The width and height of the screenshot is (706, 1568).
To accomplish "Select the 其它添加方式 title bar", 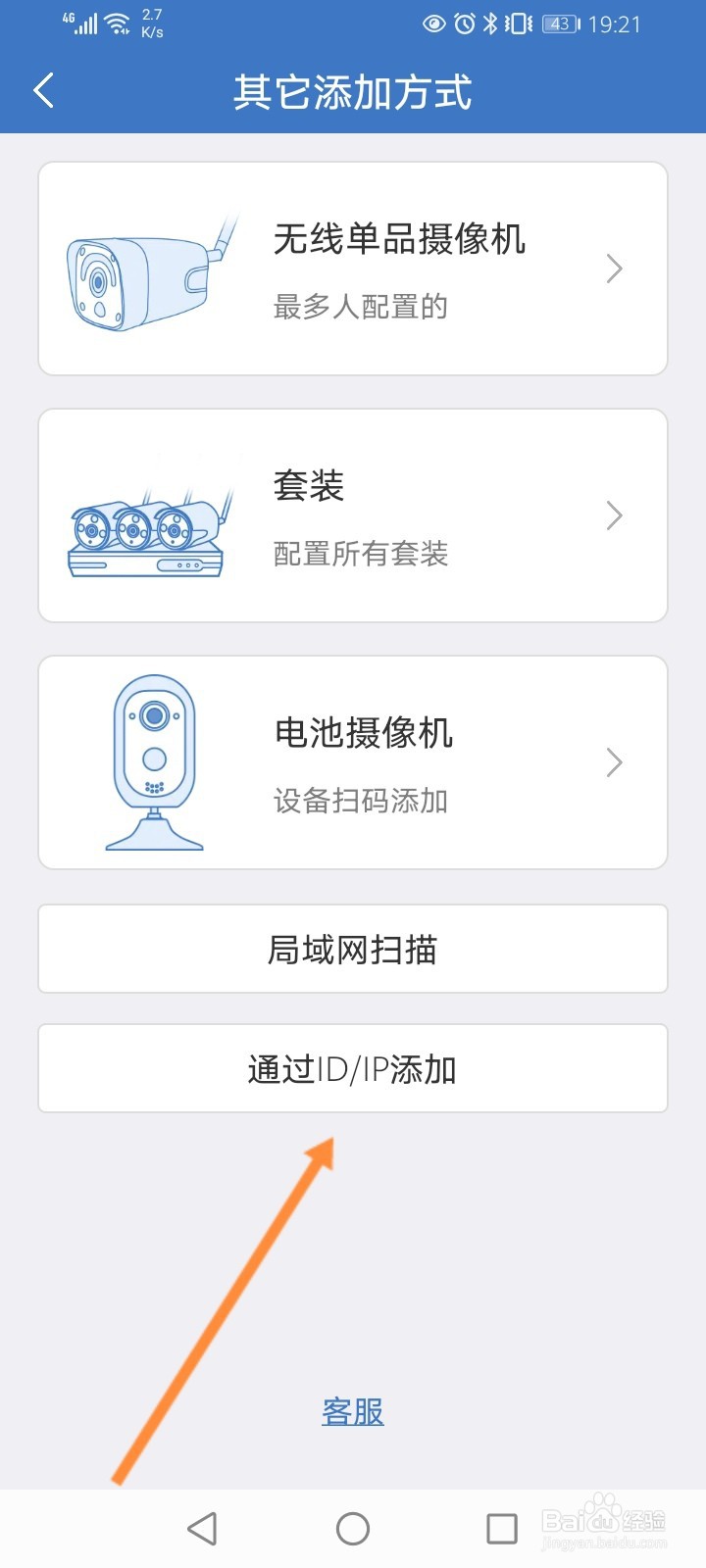I will 353,90.
